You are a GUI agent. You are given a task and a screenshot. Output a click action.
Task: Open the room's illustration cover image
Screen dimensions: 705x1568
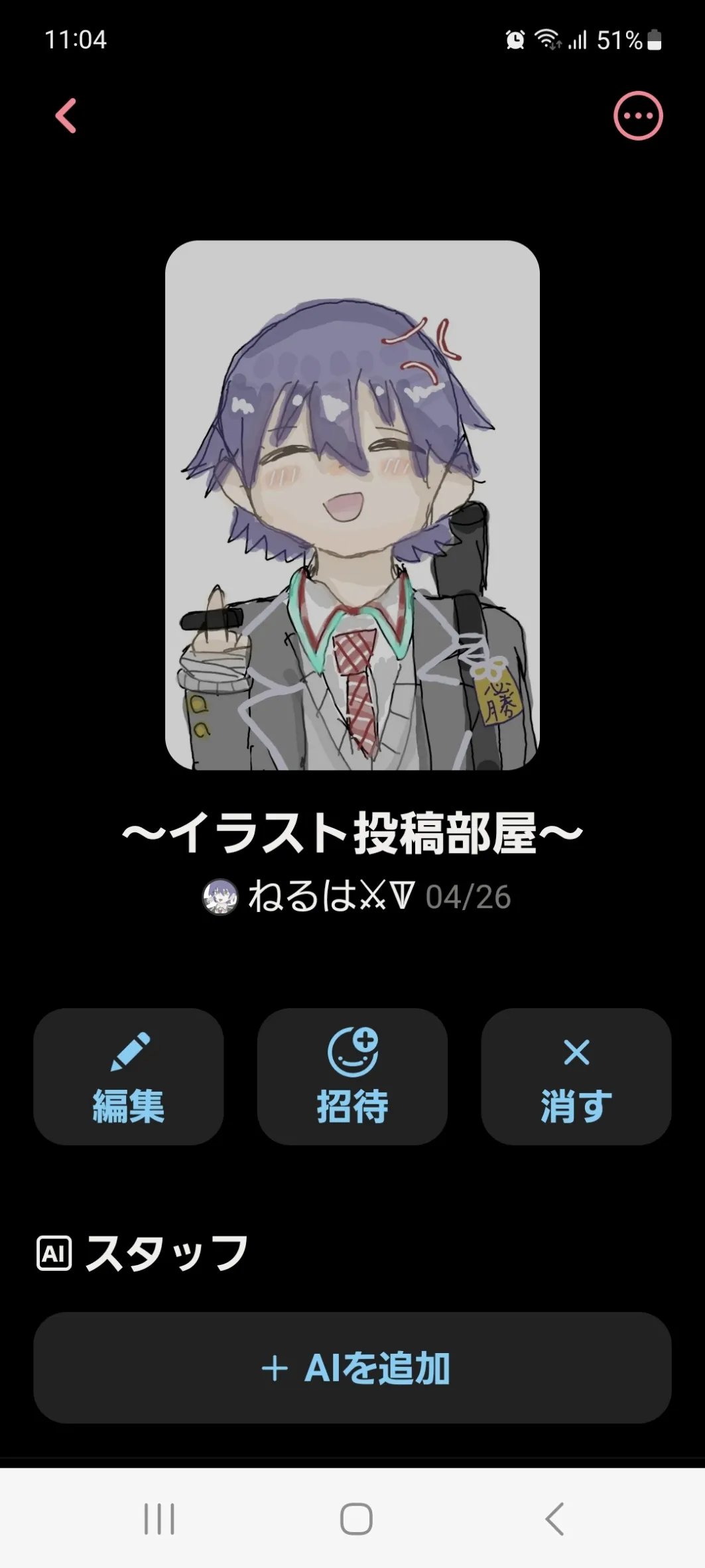[x=352, y=505]
